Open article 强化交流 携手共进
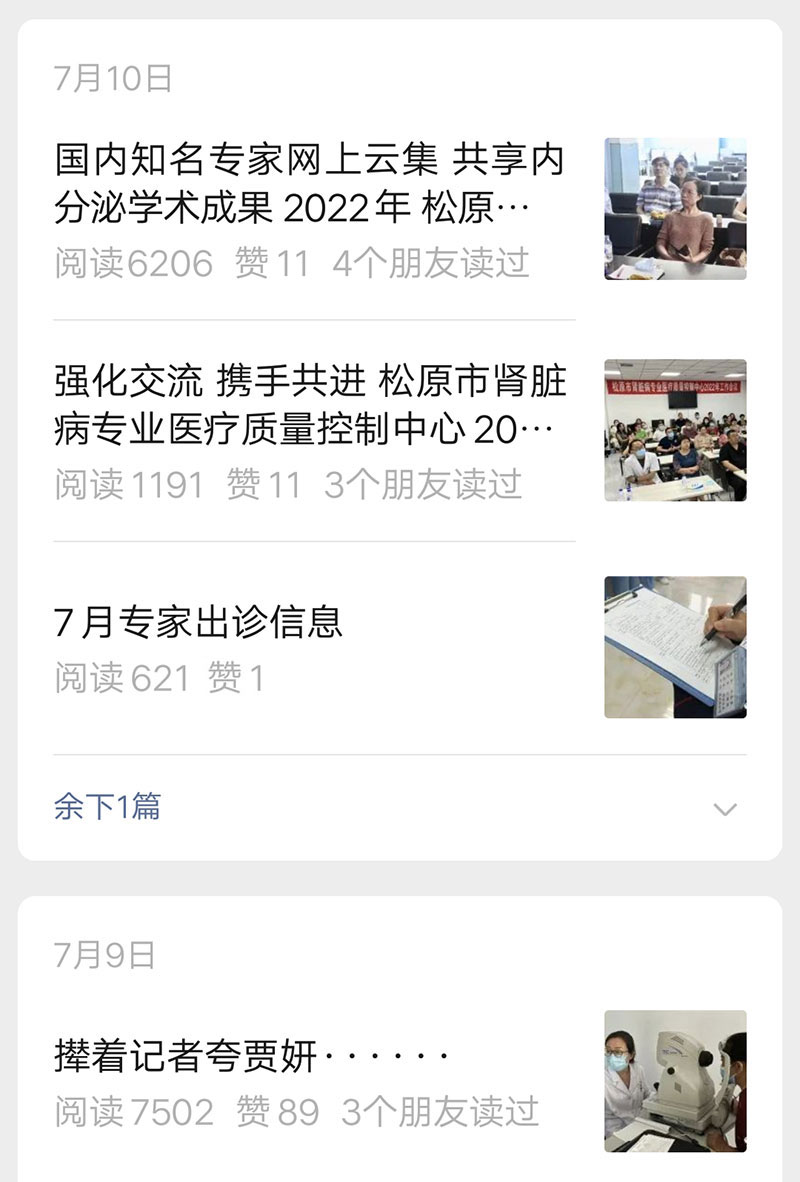Viewport: 800px width, 1182px height. [310, 406]
